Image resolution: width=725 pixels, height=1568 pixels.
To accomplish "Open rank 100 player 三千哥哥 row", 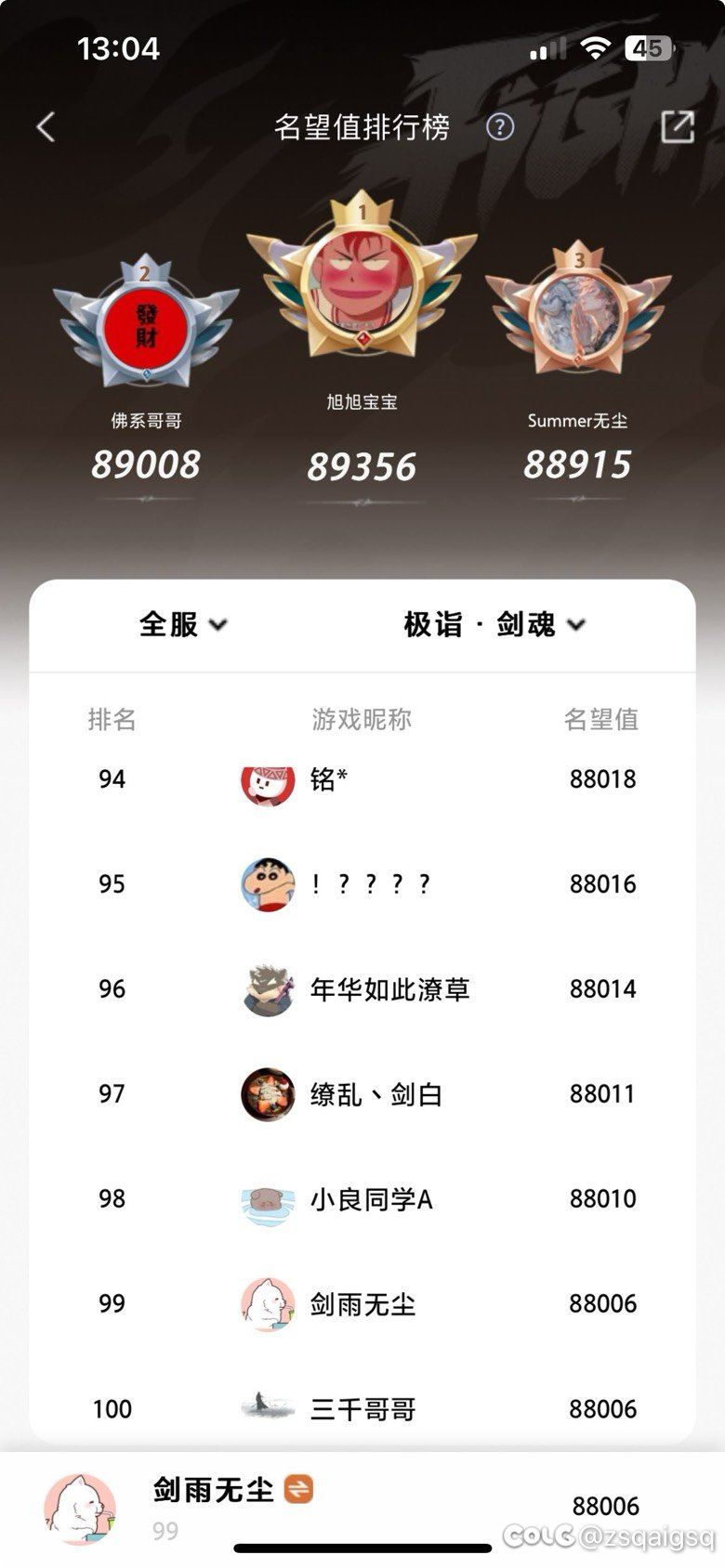I will pyautogui.click(x=362, y=1408).
